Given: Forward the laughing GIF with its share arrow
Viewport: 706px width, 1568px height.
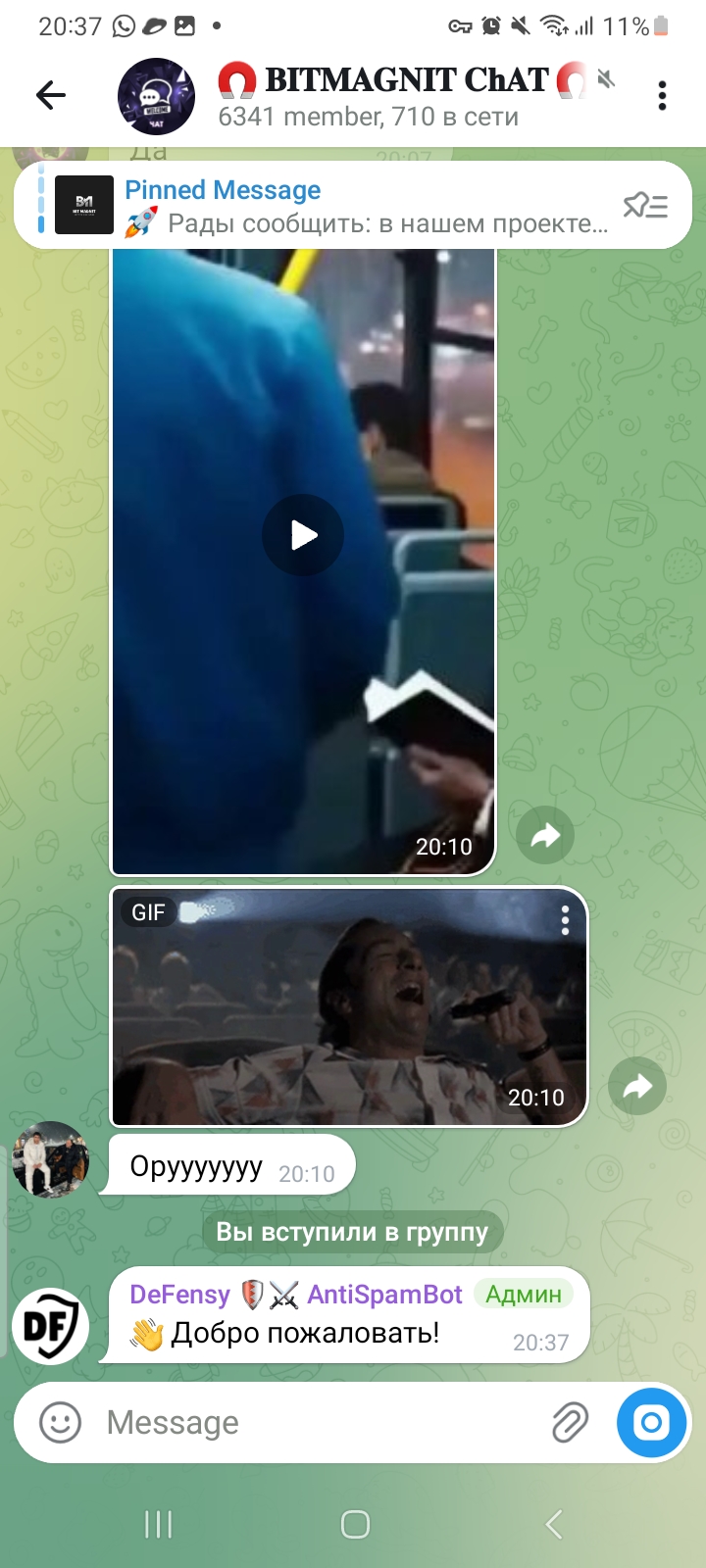Looking at the screenshot, I should [637, 1086].
